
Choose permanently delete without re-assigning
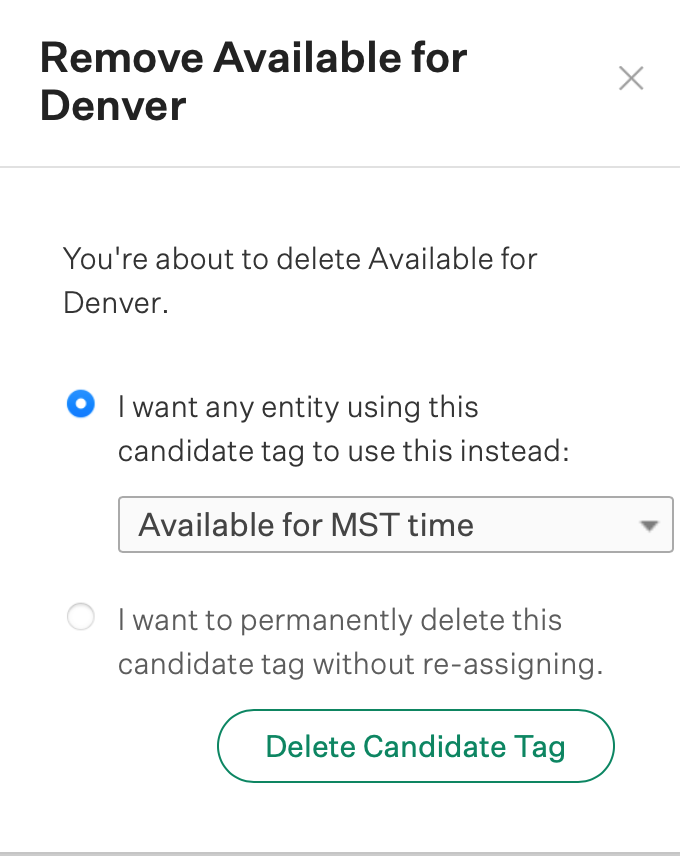click(x=80, y=617)
